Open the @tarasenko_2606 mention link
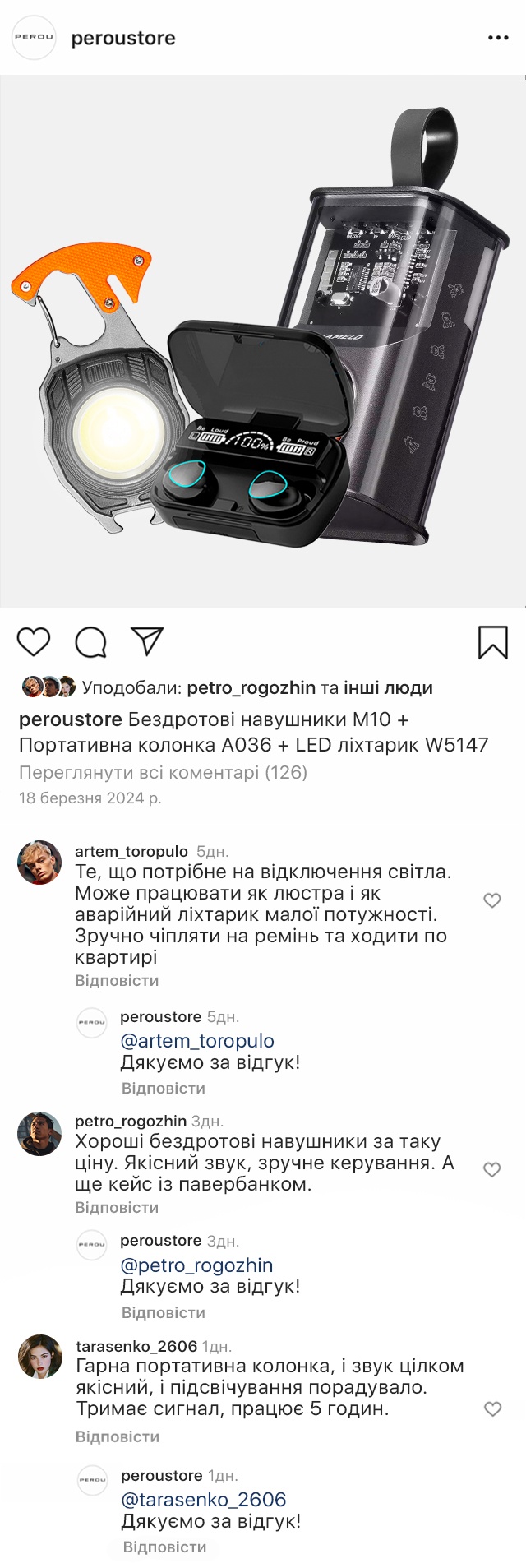Image resolution: width=526 pixels, height=1568 pixels. click(203, 1499)
